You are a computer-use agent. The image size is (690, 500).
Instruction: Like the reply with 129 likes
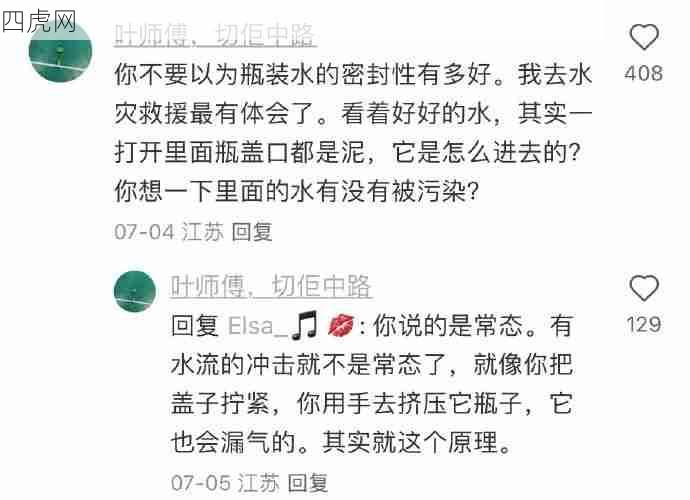(x=644, y=289)
